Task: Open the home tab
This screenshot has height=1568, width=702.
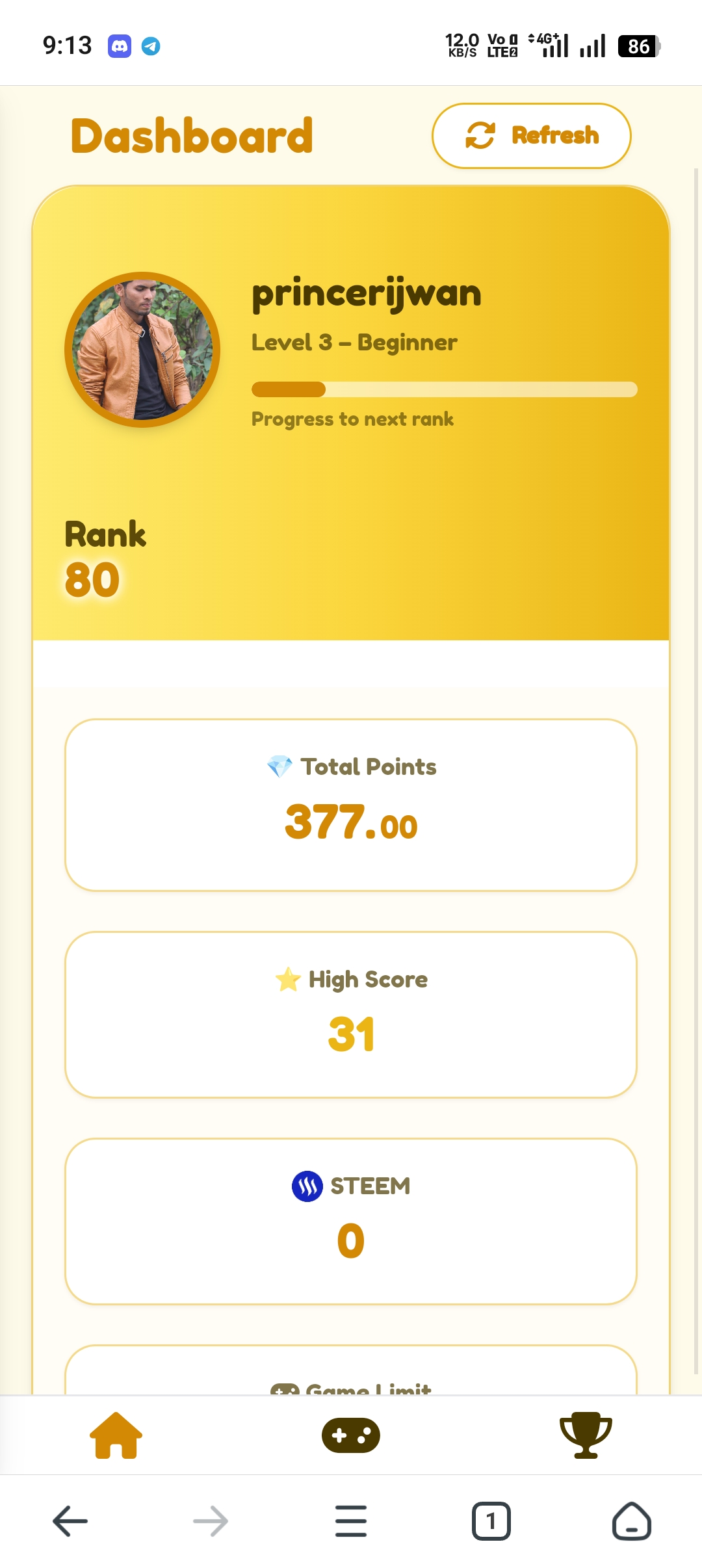Action: 116,1435
